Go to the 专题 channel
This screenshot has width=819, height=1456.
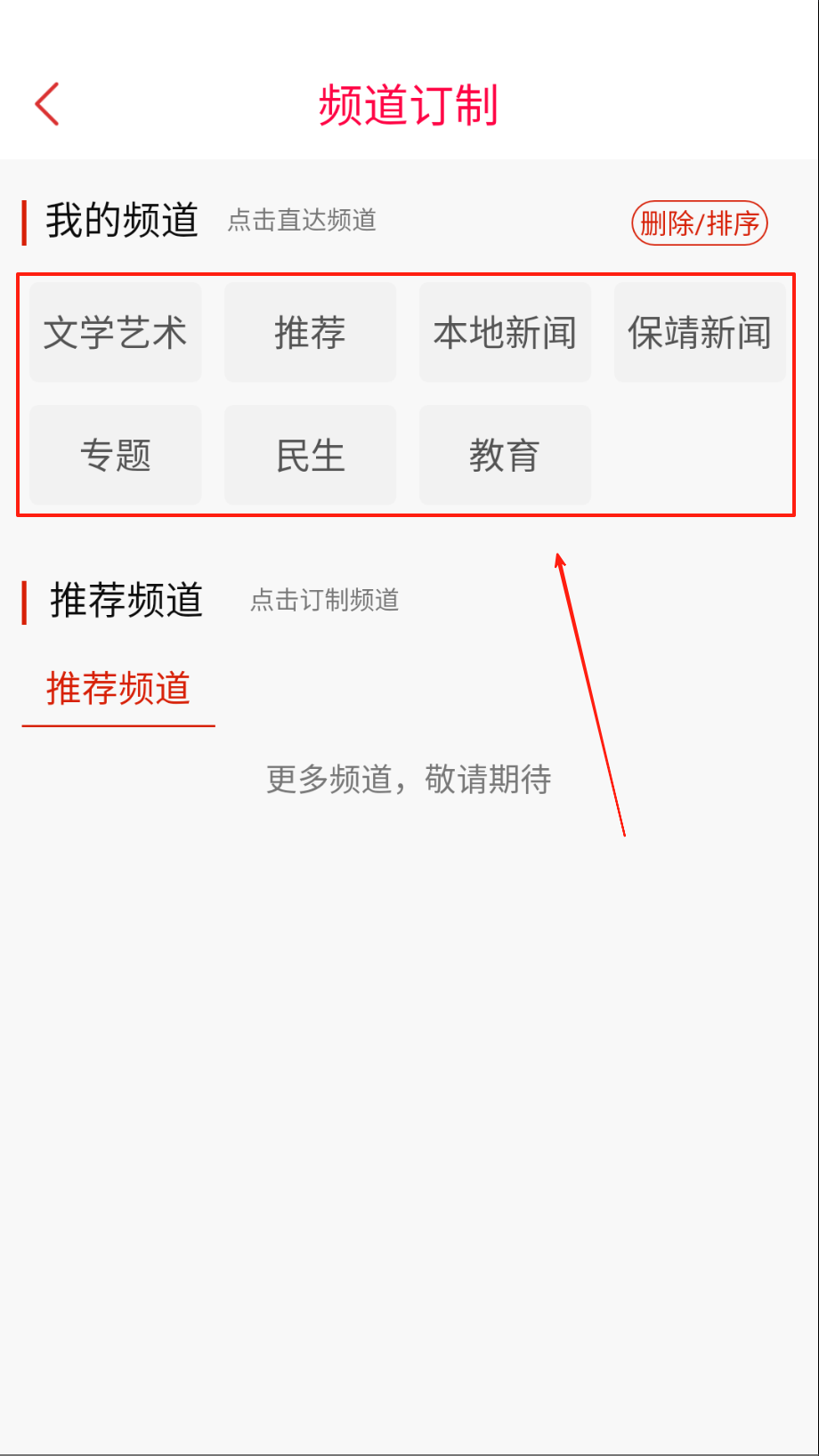coord(116,455)
